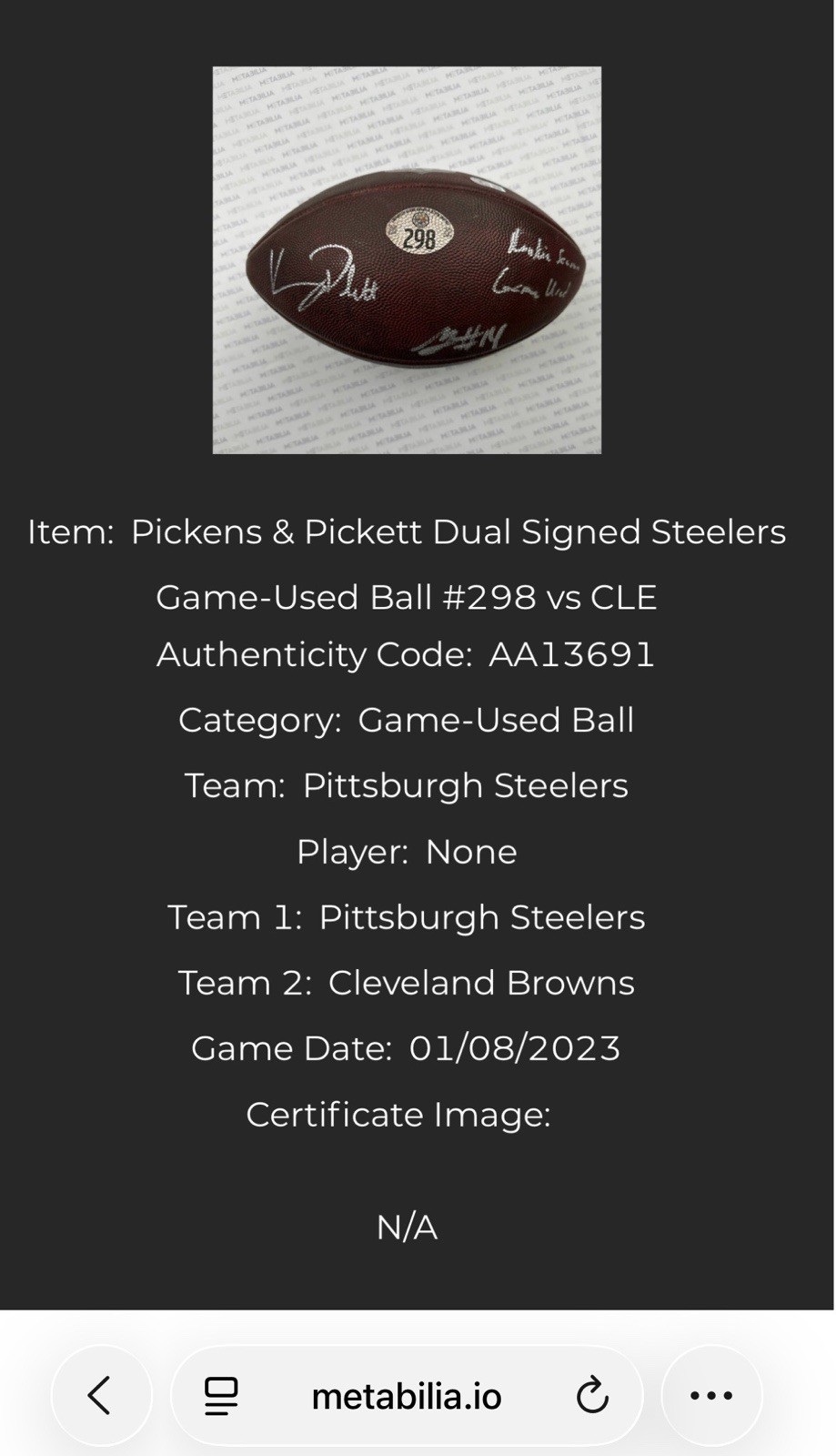Tap the Certificate Image label
The height and width of the screenshot is (1456, 836).
click(x=398, y=1113)
